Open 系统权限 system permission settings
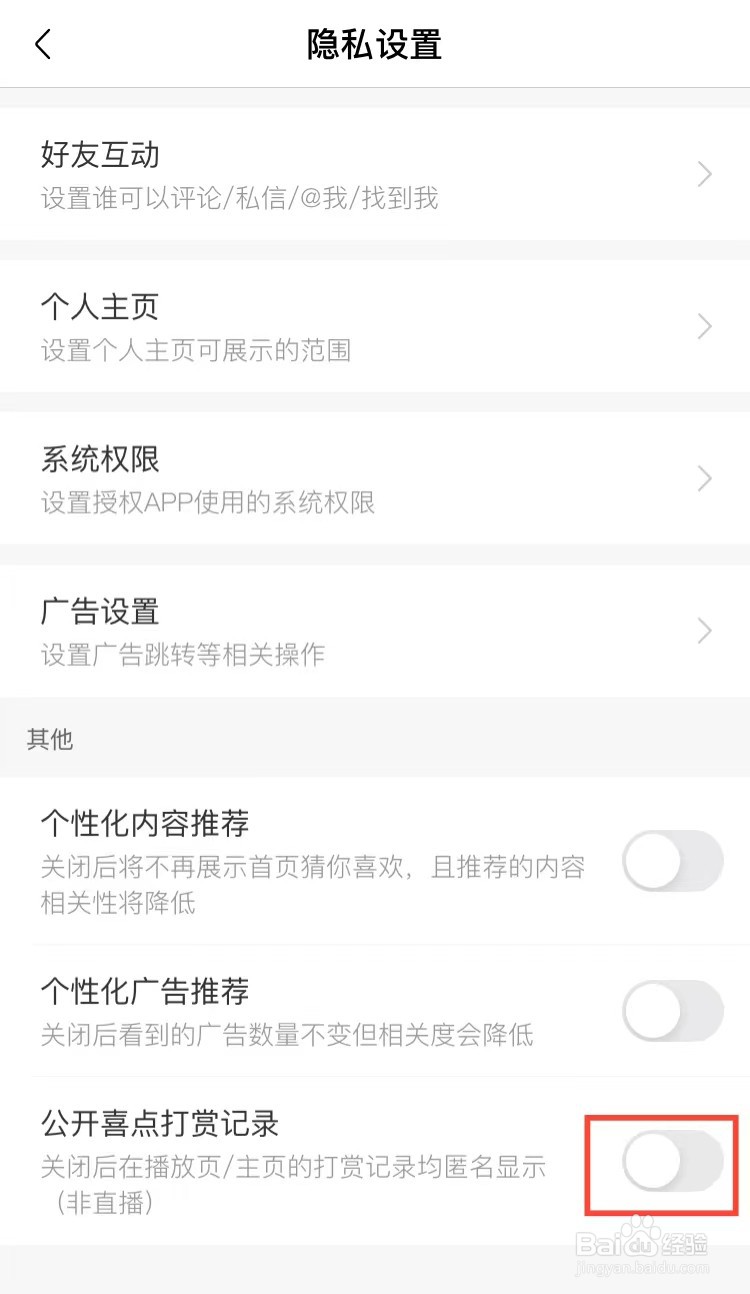 [x=100, y=459]
